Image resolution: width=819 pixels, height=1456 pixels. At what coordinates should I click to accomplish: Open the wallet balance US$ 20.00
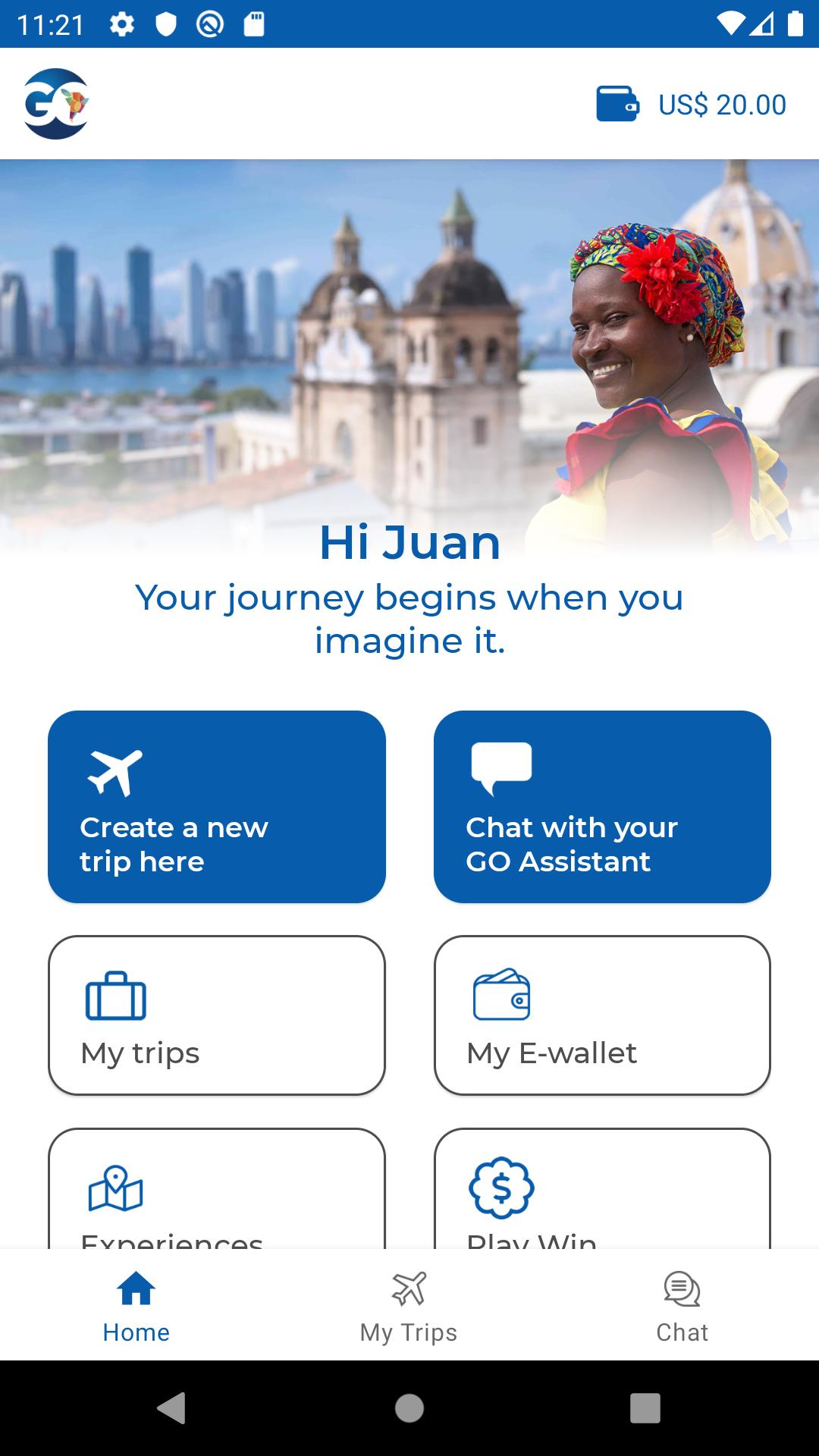point(691,104)
